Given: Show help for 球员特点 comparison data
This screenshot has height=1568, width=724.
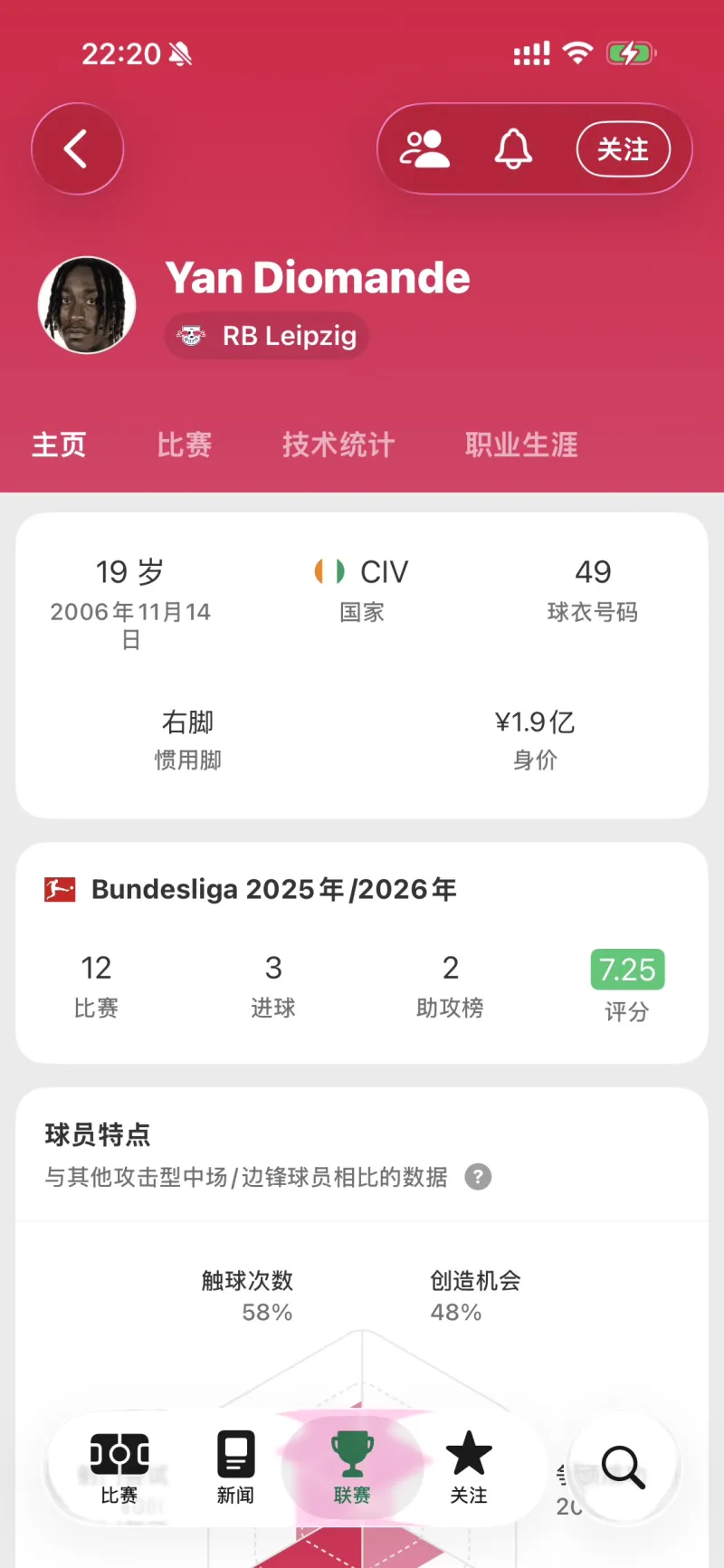Looking at the screenshot, I should (478, 1177).
